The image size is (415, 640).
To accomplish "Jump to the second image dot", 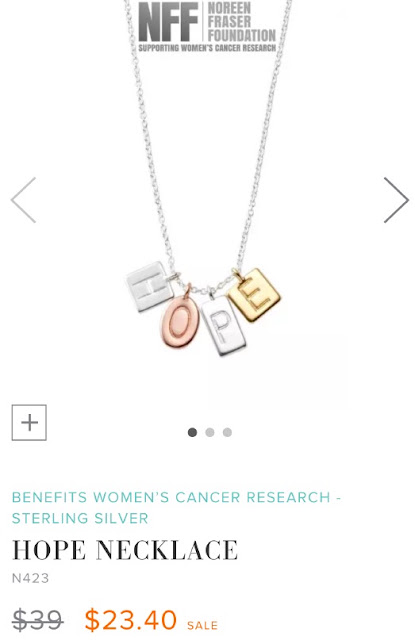I will tap(210, 432).
